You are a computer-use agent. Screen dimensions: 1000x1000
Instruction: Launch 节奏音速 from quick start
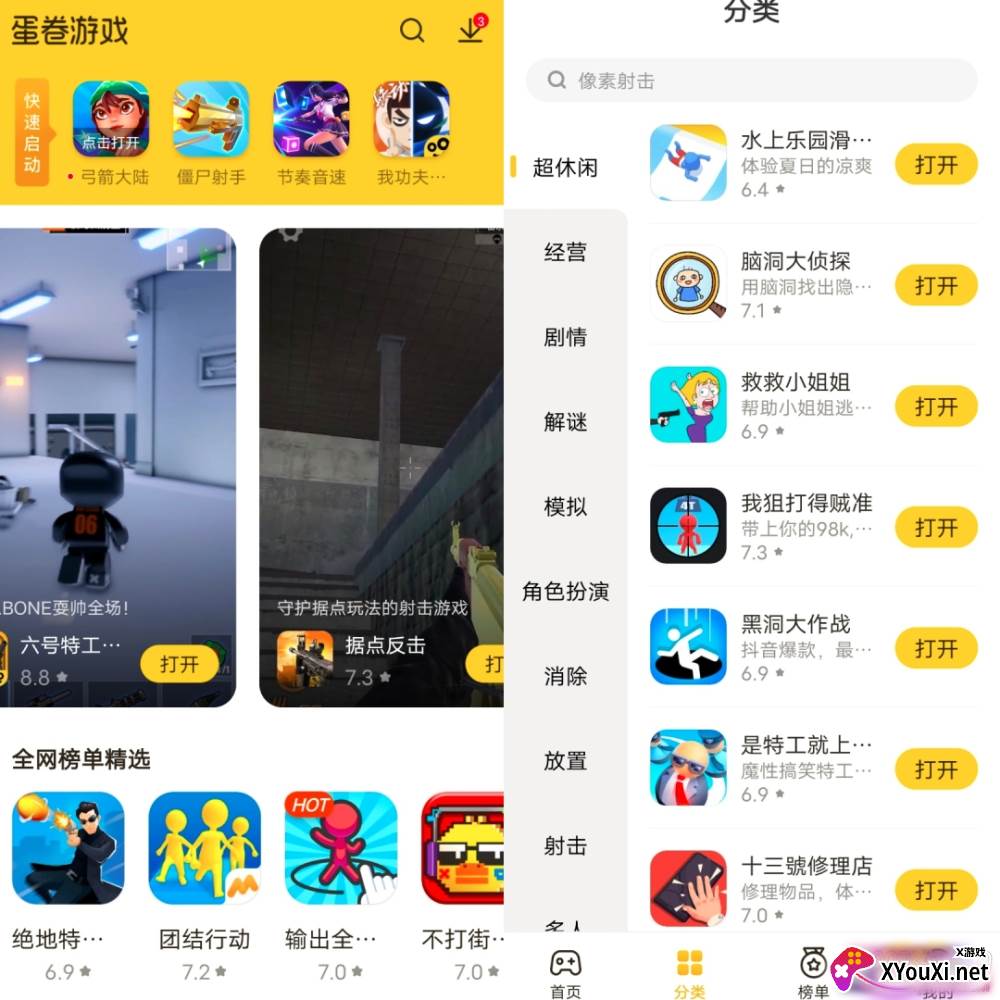click(x=311, y=119)
